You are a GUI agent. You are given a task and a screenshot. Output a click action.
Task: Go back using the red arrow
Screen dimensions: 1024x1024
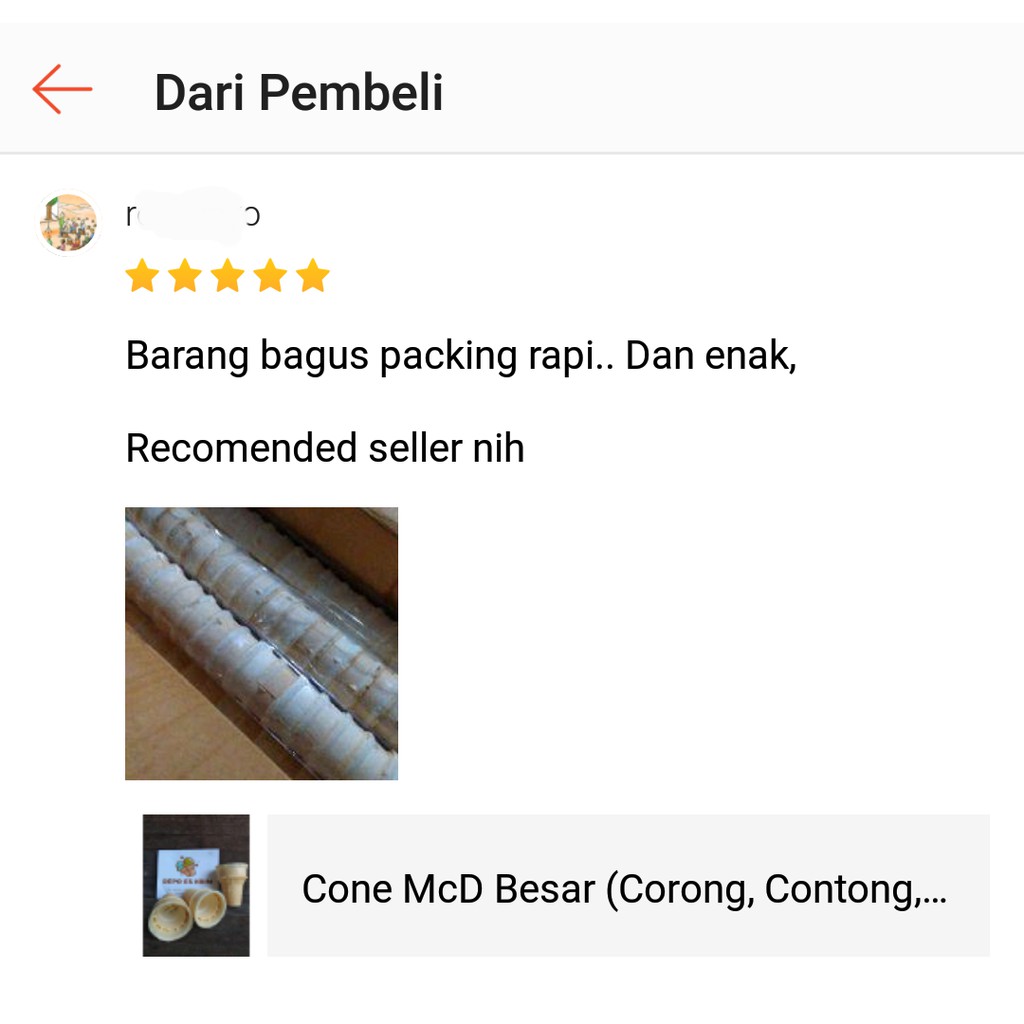(62, 89)
